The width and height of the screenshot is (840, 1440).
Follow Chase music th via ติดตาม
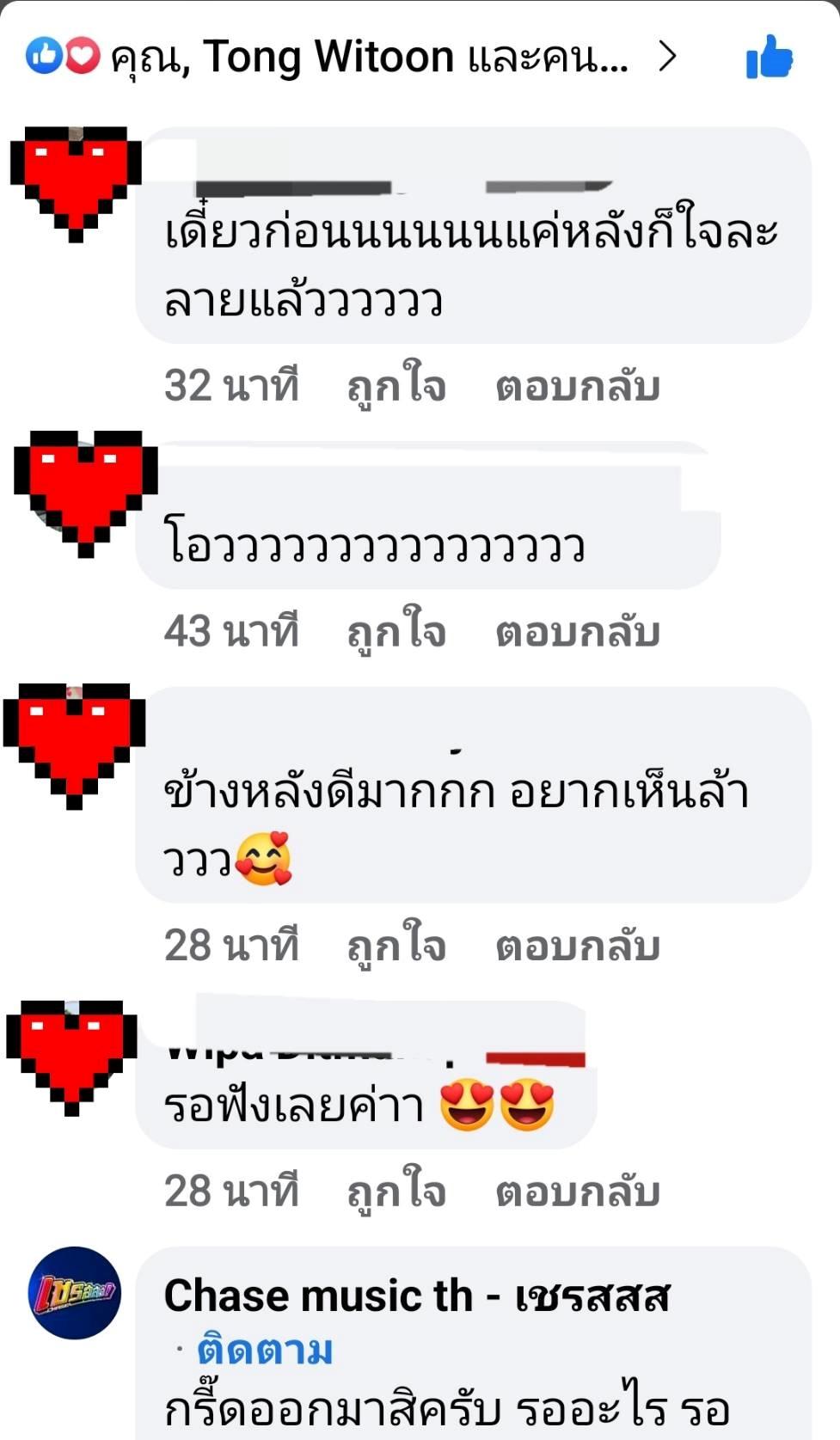(264, 1351)
